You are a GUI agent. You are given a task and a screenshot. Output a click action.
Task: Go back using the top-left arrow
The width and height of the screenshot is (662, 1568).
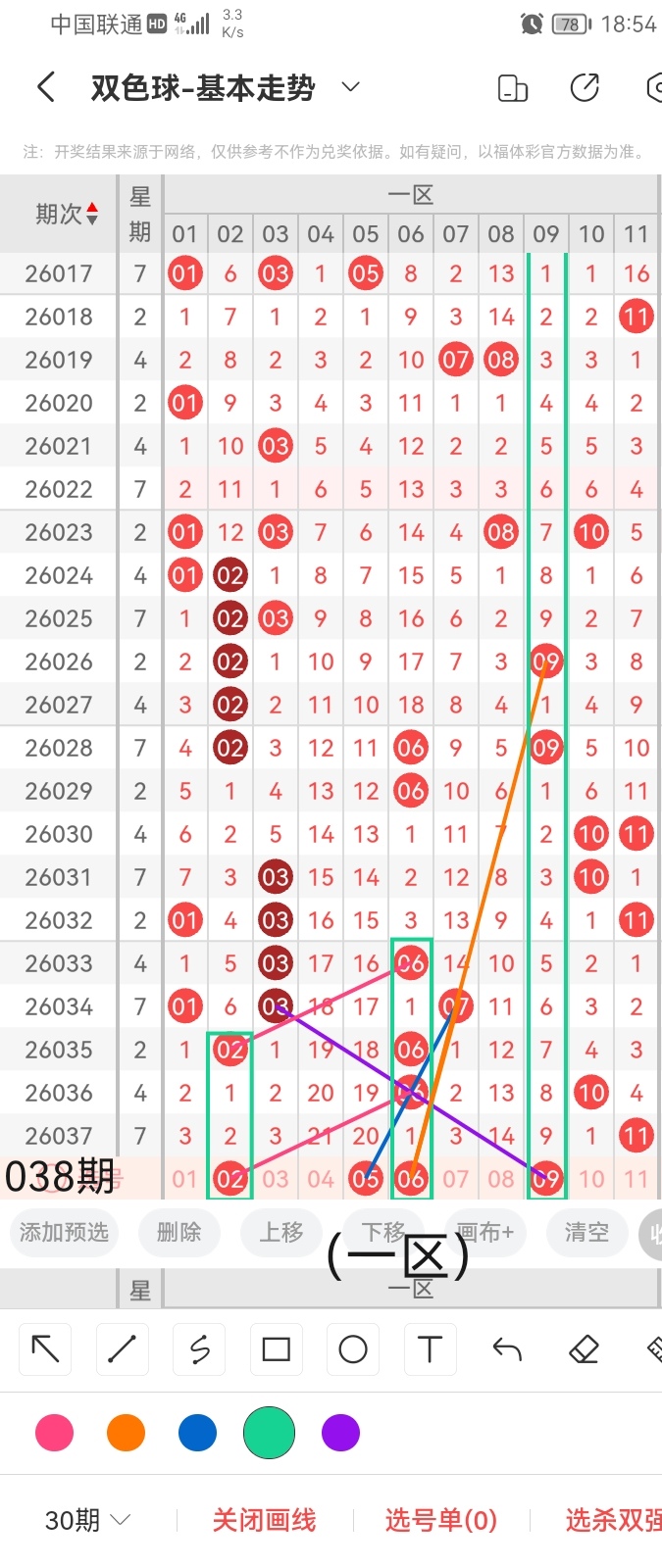point(45,88)
